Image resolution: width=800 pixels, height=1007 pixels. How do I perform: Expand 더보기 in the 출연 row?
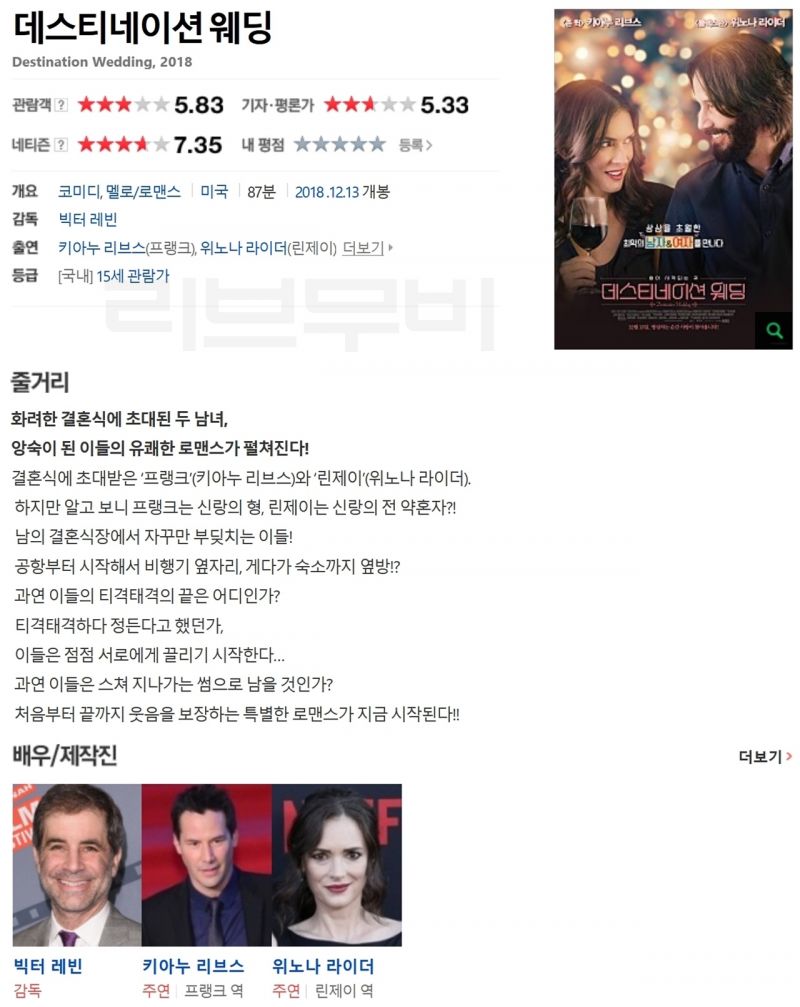coord(367,247)
